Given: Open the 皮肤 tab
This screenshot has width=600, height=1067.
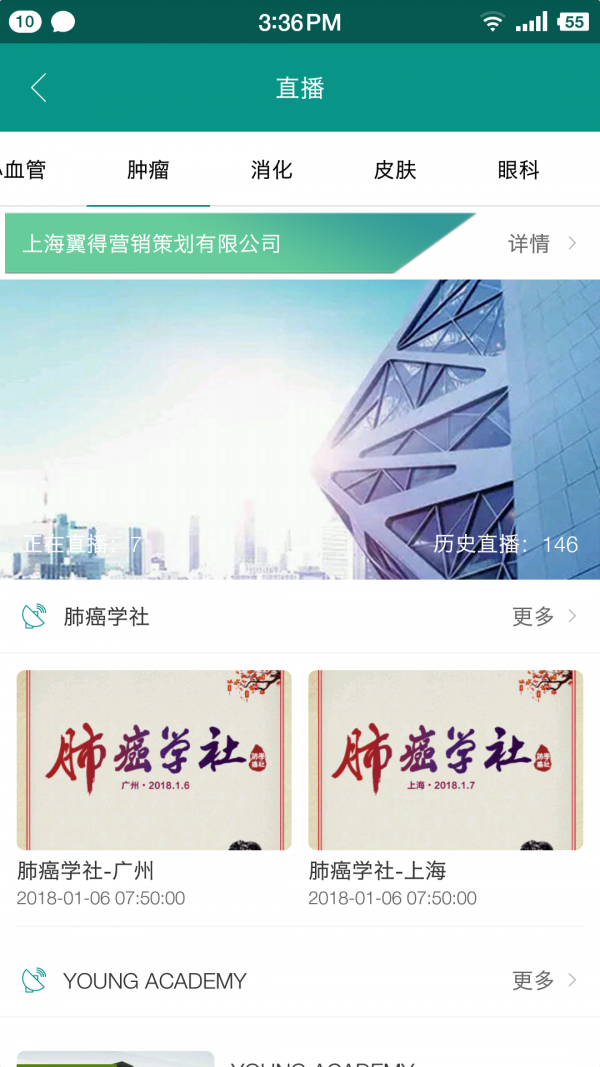Looking at the screenshot, I should coord(395,170).
